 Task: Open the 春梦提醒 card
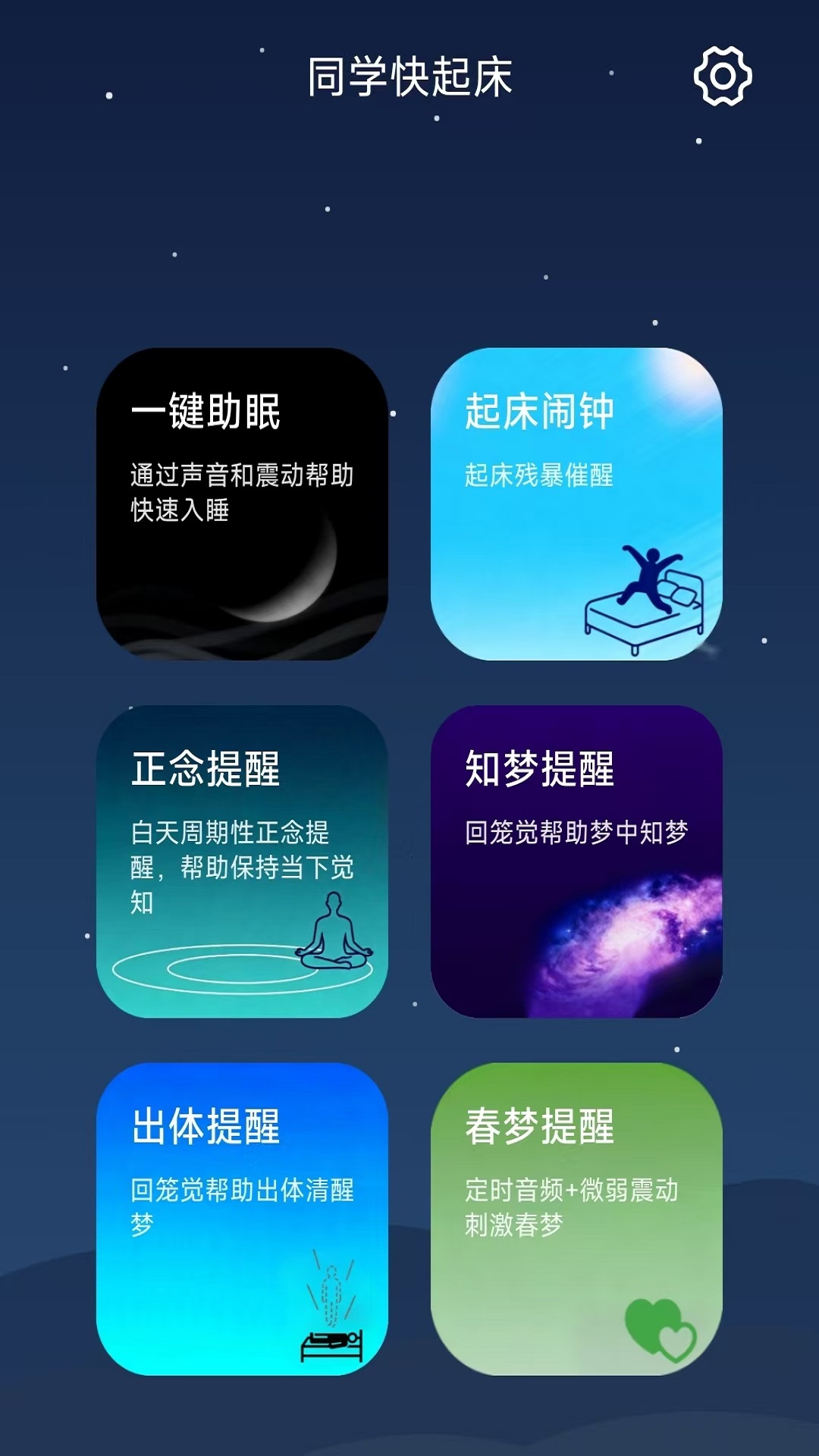pos(576,1218)
